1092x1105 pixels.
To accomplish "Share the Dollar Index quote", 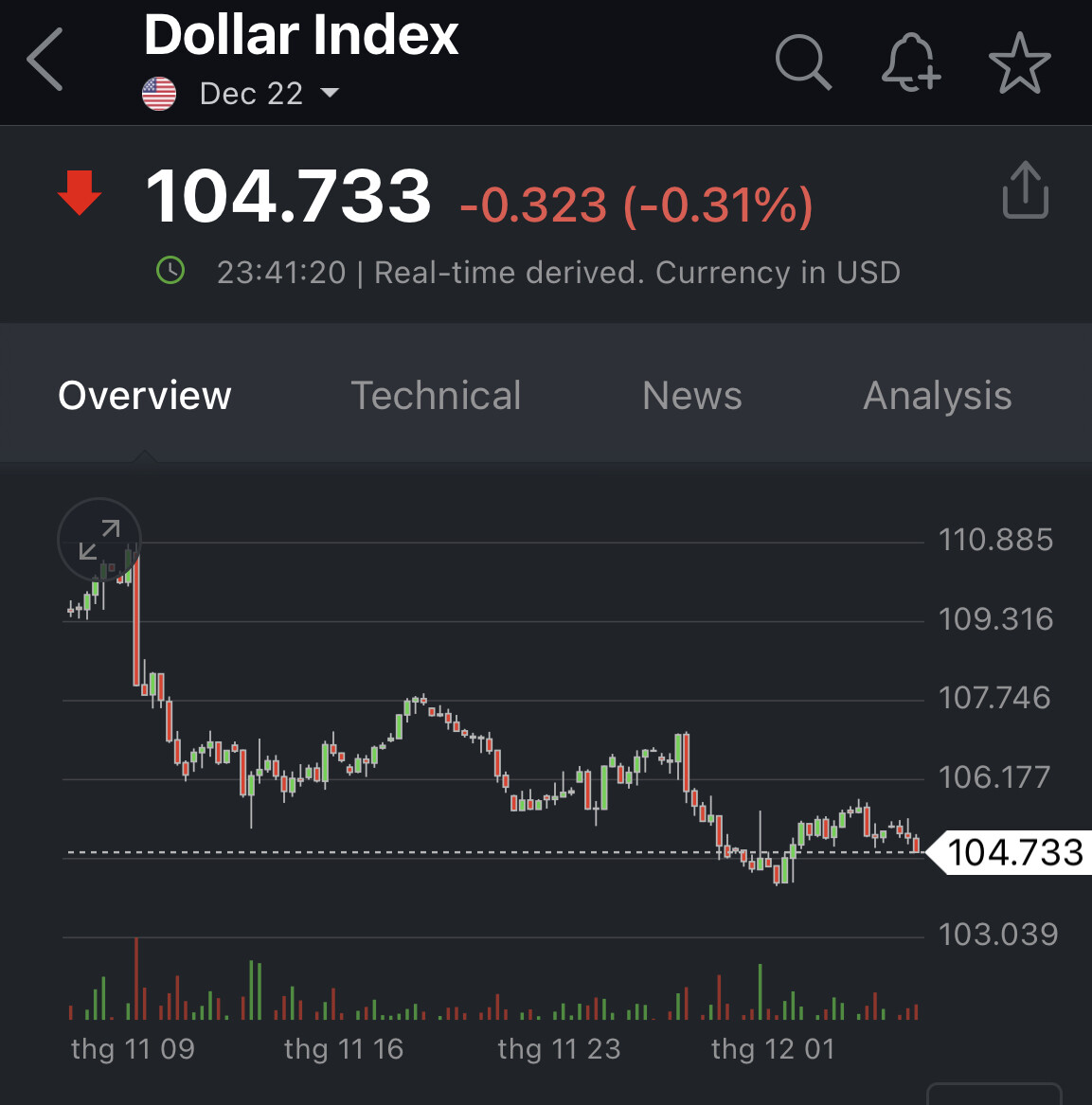I will click(x=1025, y=190).
